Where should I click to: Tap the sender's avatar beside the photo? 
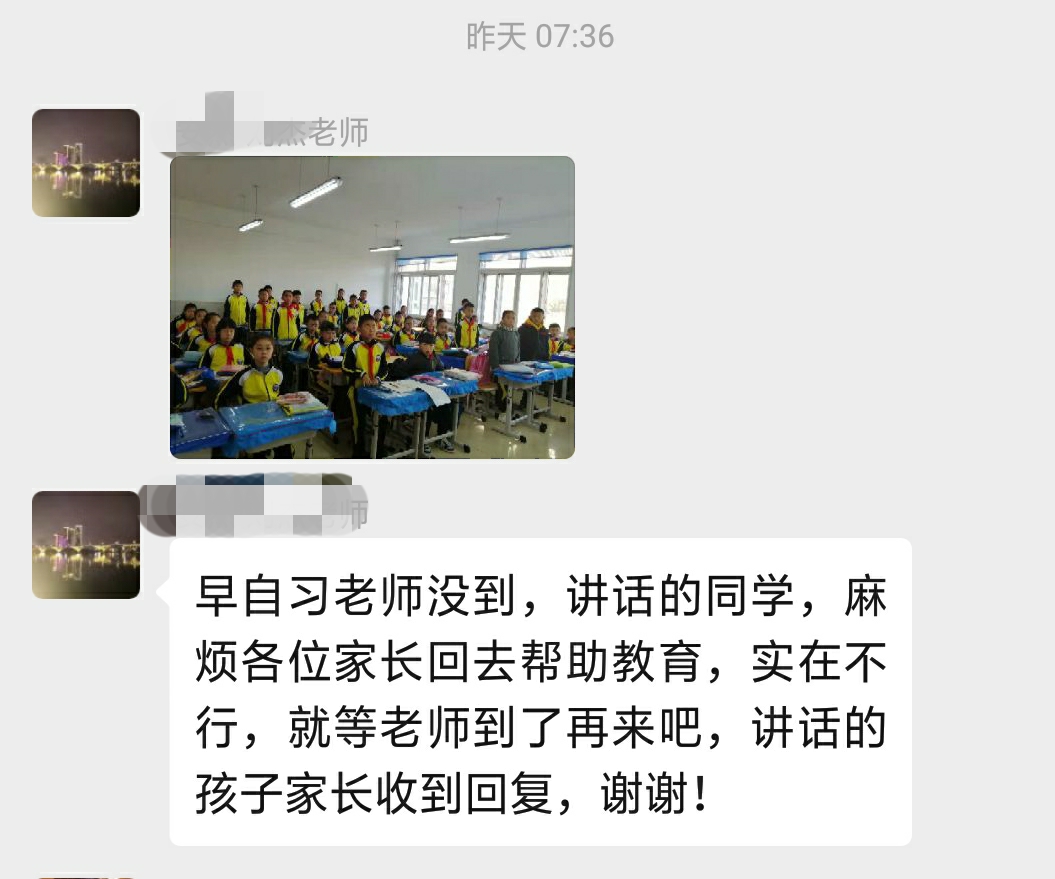(x=86, y=163)
